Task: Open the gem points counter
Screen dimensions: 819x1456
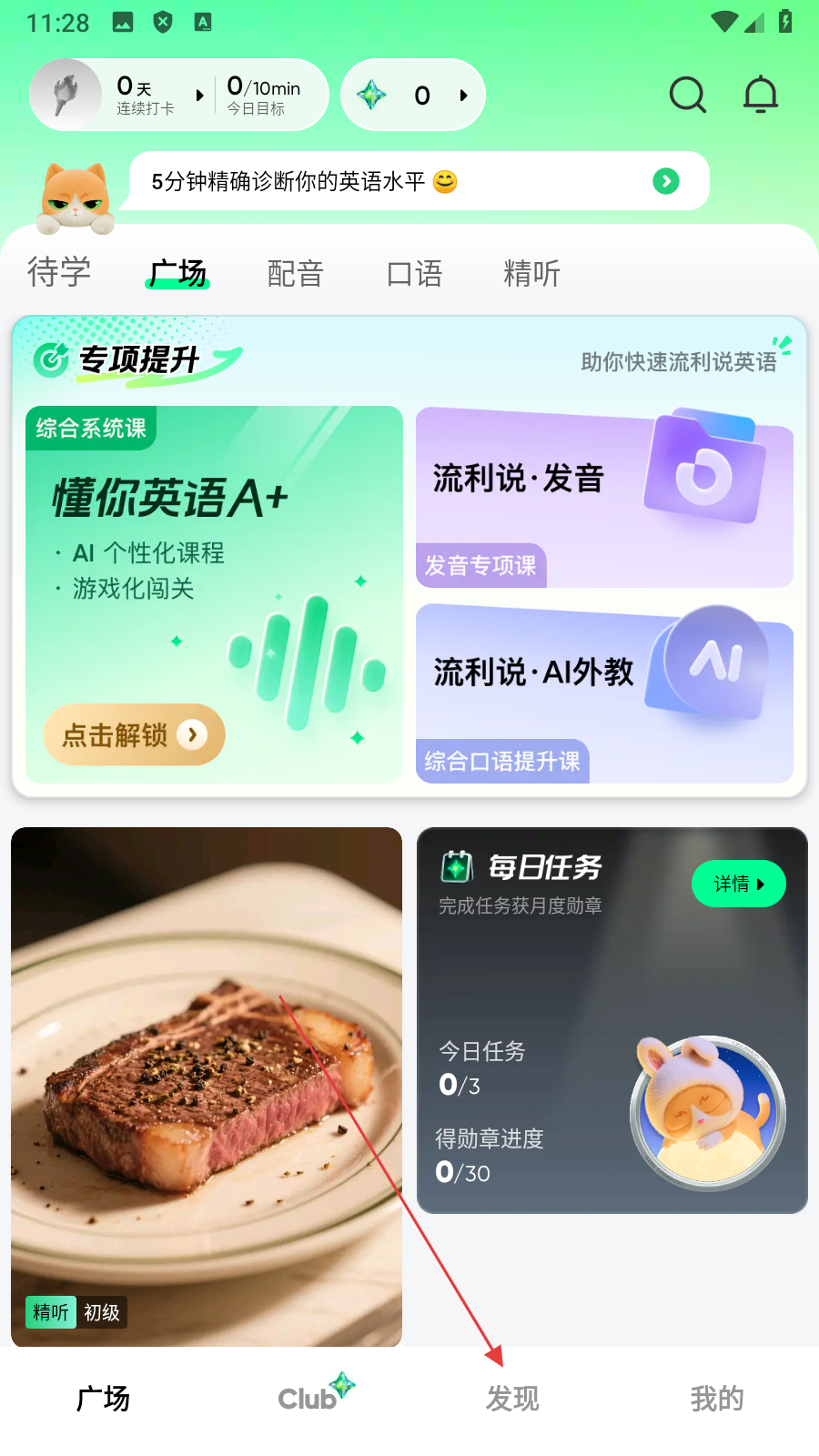Action: coord(413,96)
